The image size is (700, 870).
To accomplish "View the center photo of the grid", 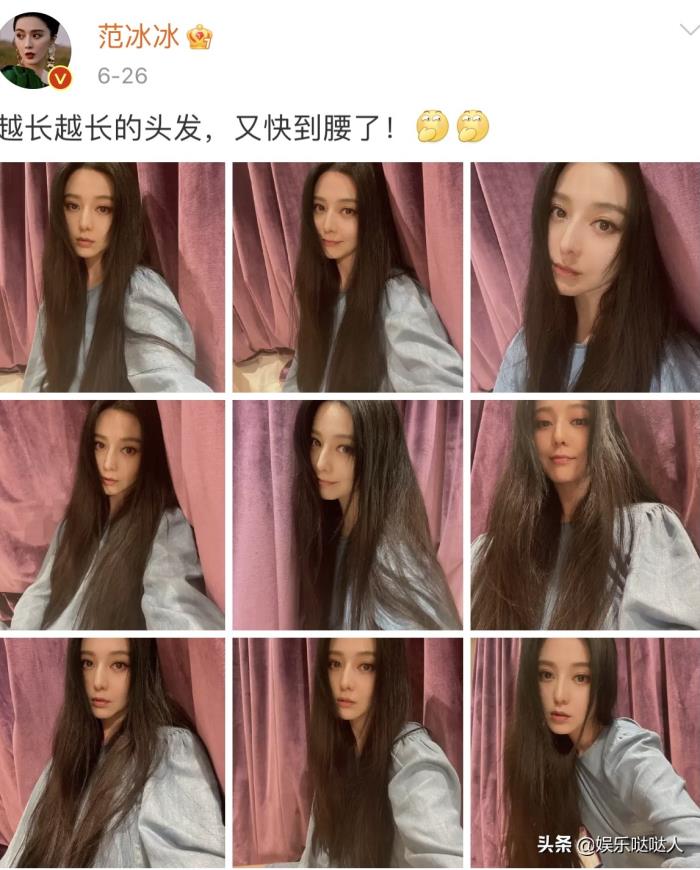I will [348, 515].
